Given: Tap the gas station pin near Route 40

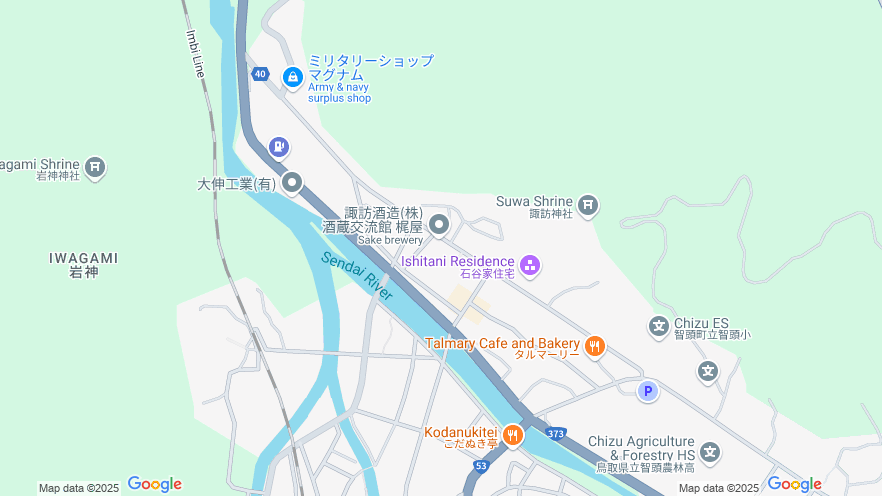Looking at the screenshot, I should (279, 148).
